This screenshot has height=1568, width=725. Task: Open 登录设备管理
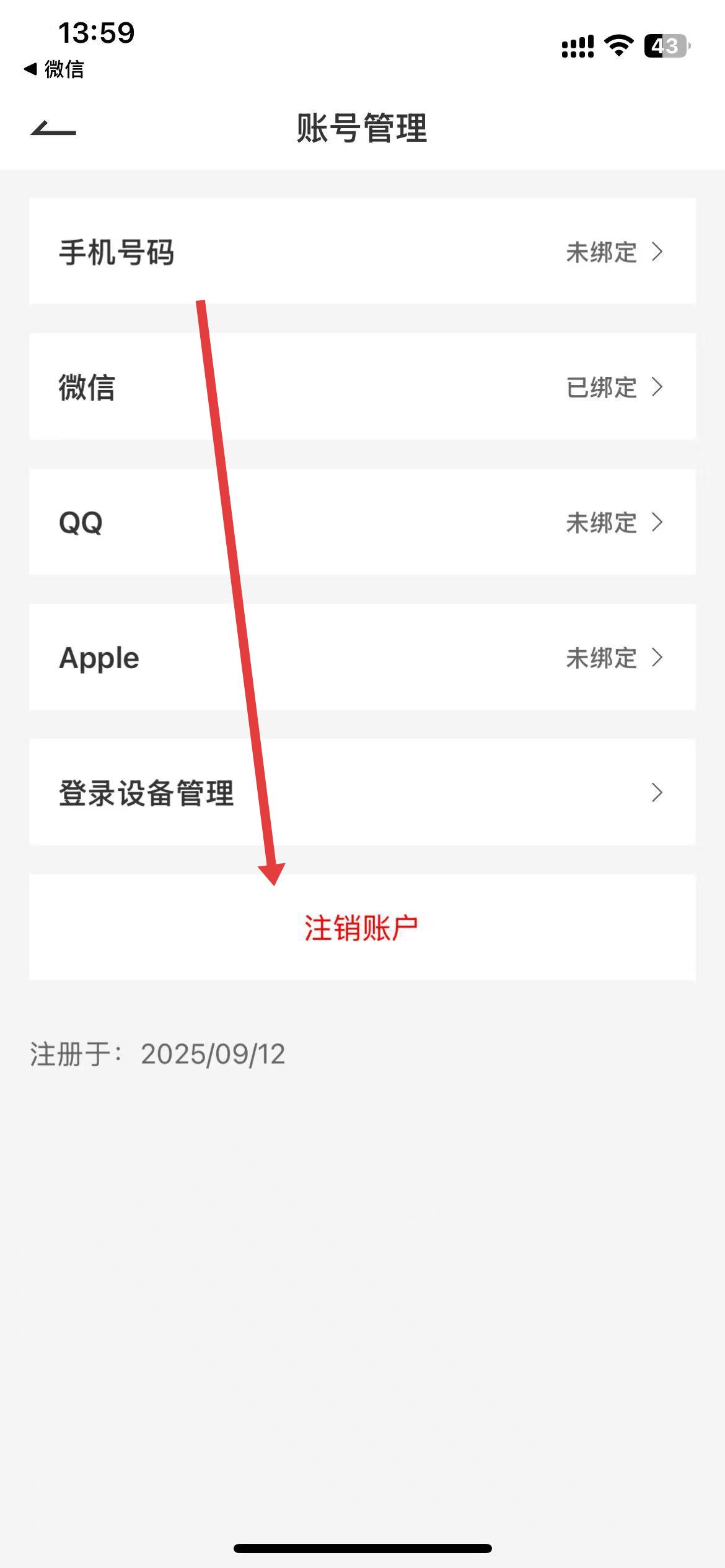(x=362, y=792)
